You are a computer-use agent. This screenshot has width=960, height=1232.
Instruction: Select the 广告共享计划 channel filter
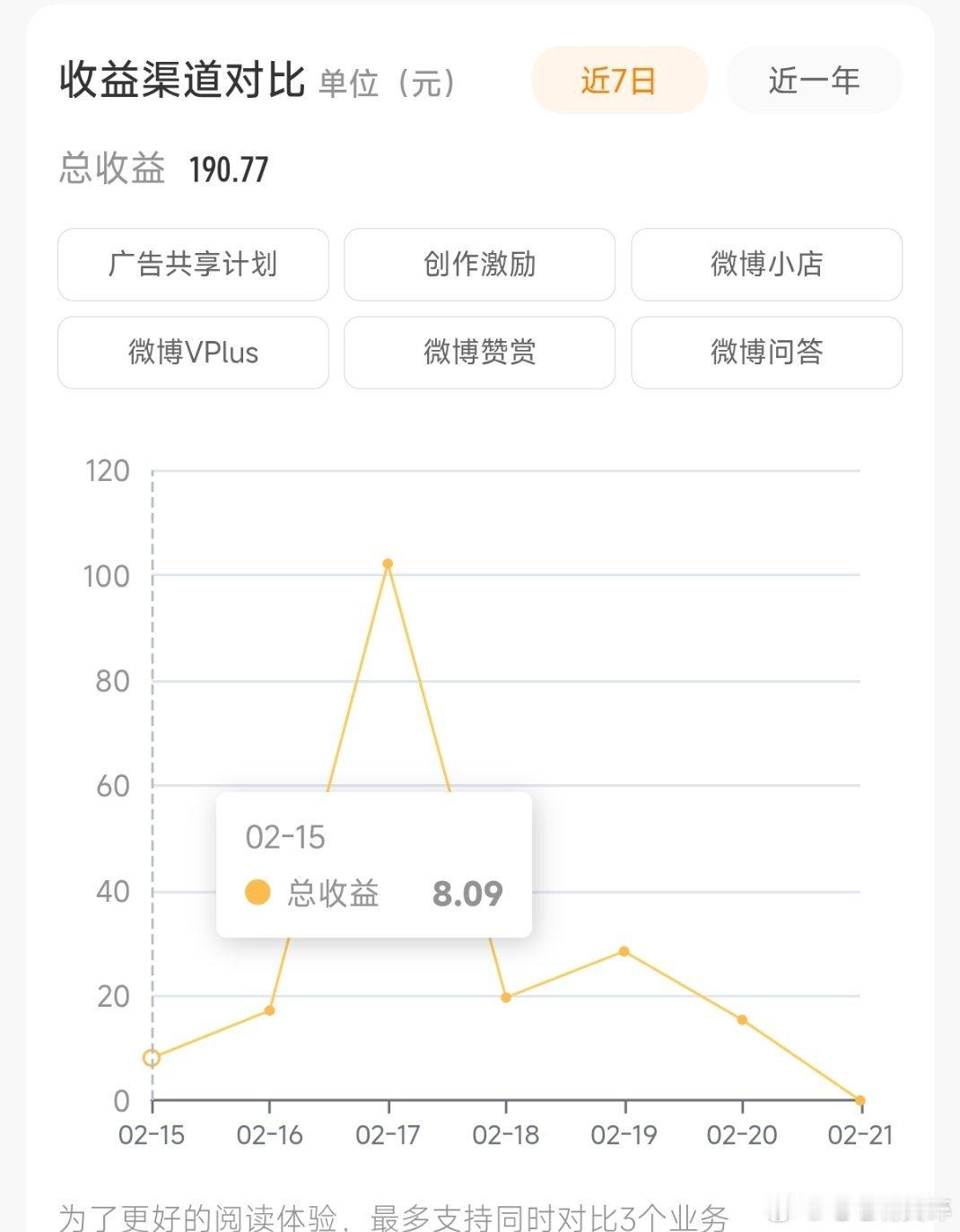pos(193,265)
